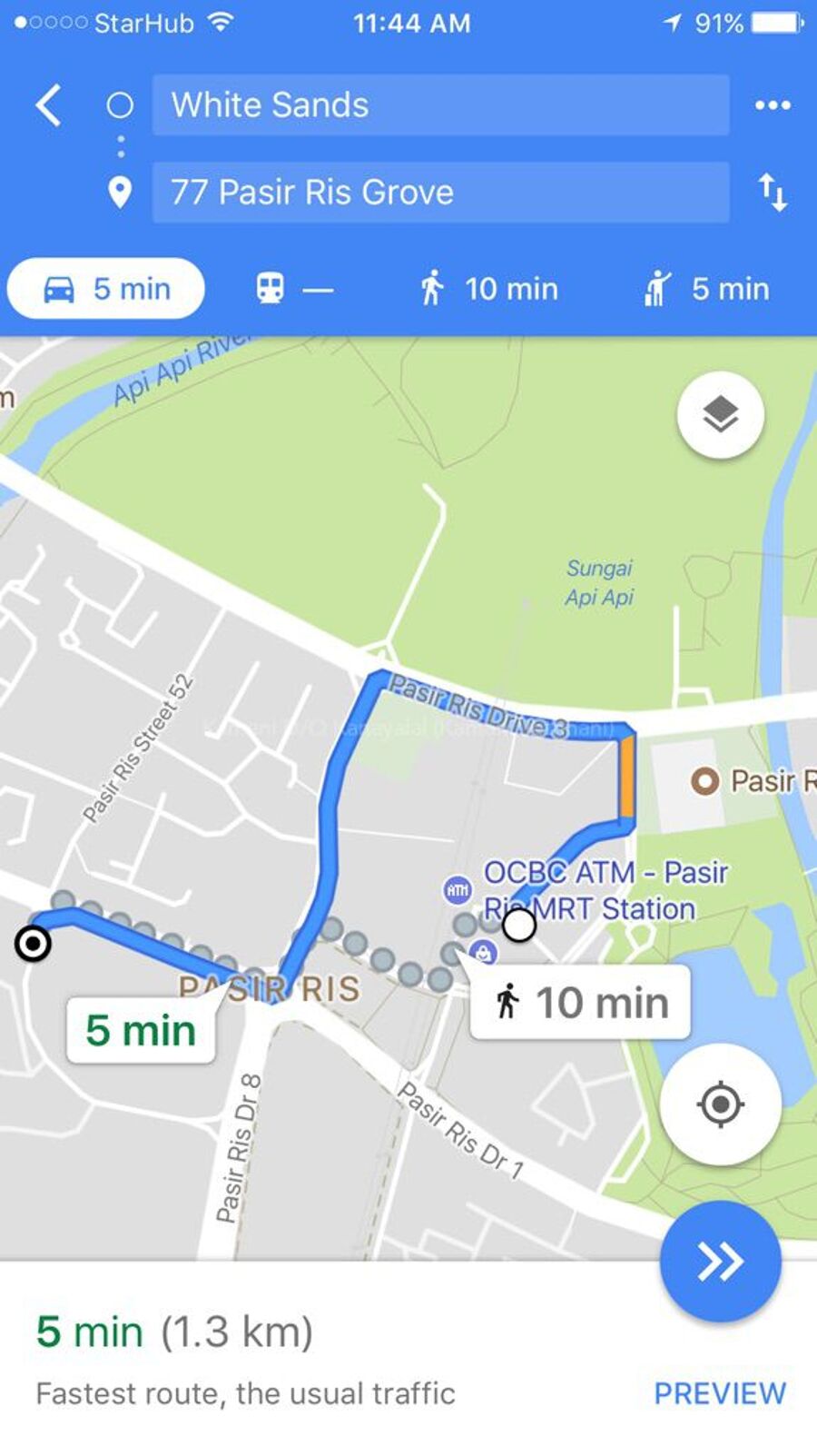Viewport: 817px width, 1456px height.
Task: Switch to the walking 10 min tab
Action: 488,289
